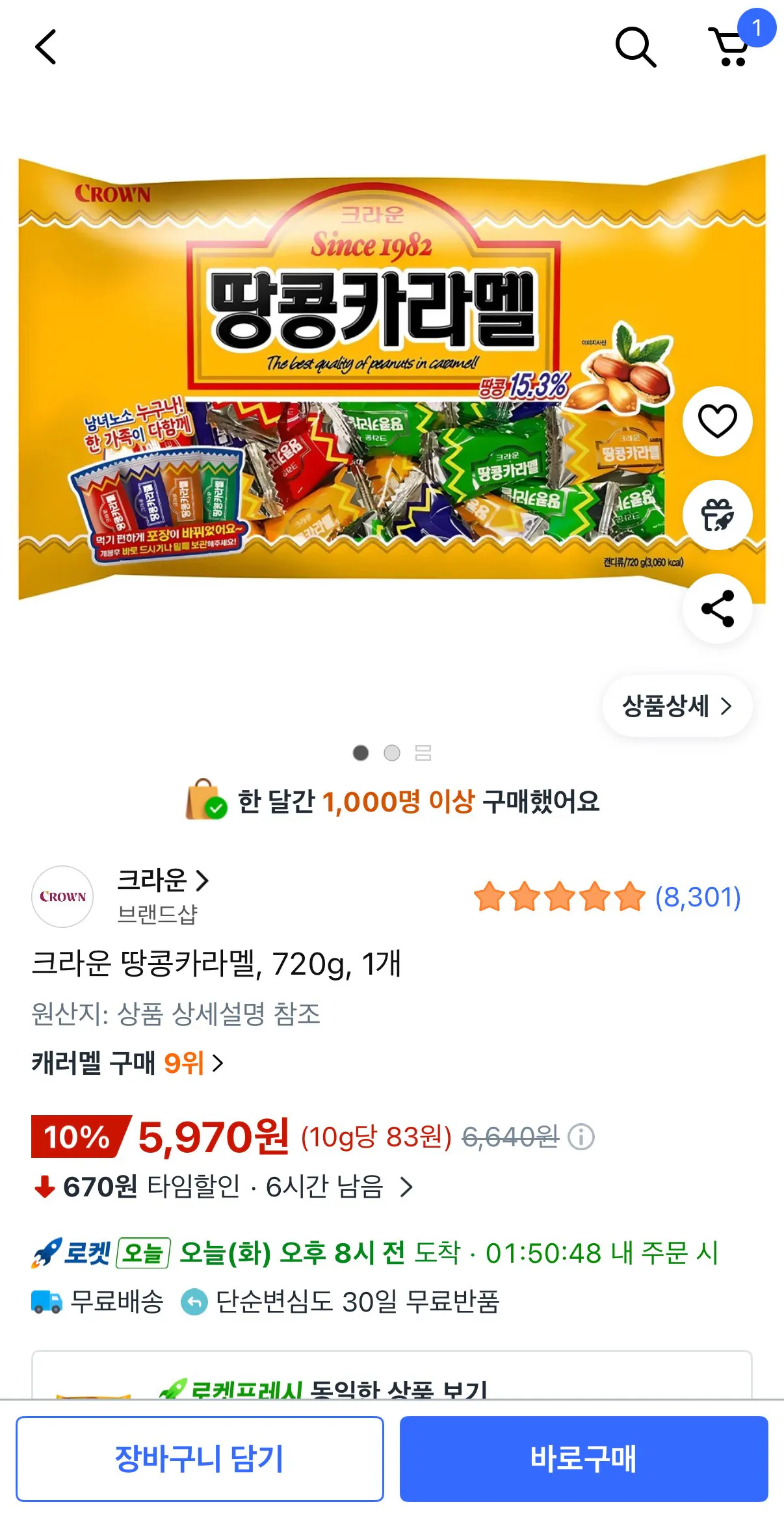Toggle the wishlist heart for this product
This screenshot has width=784, height=1528.
[x=717, y=421]
